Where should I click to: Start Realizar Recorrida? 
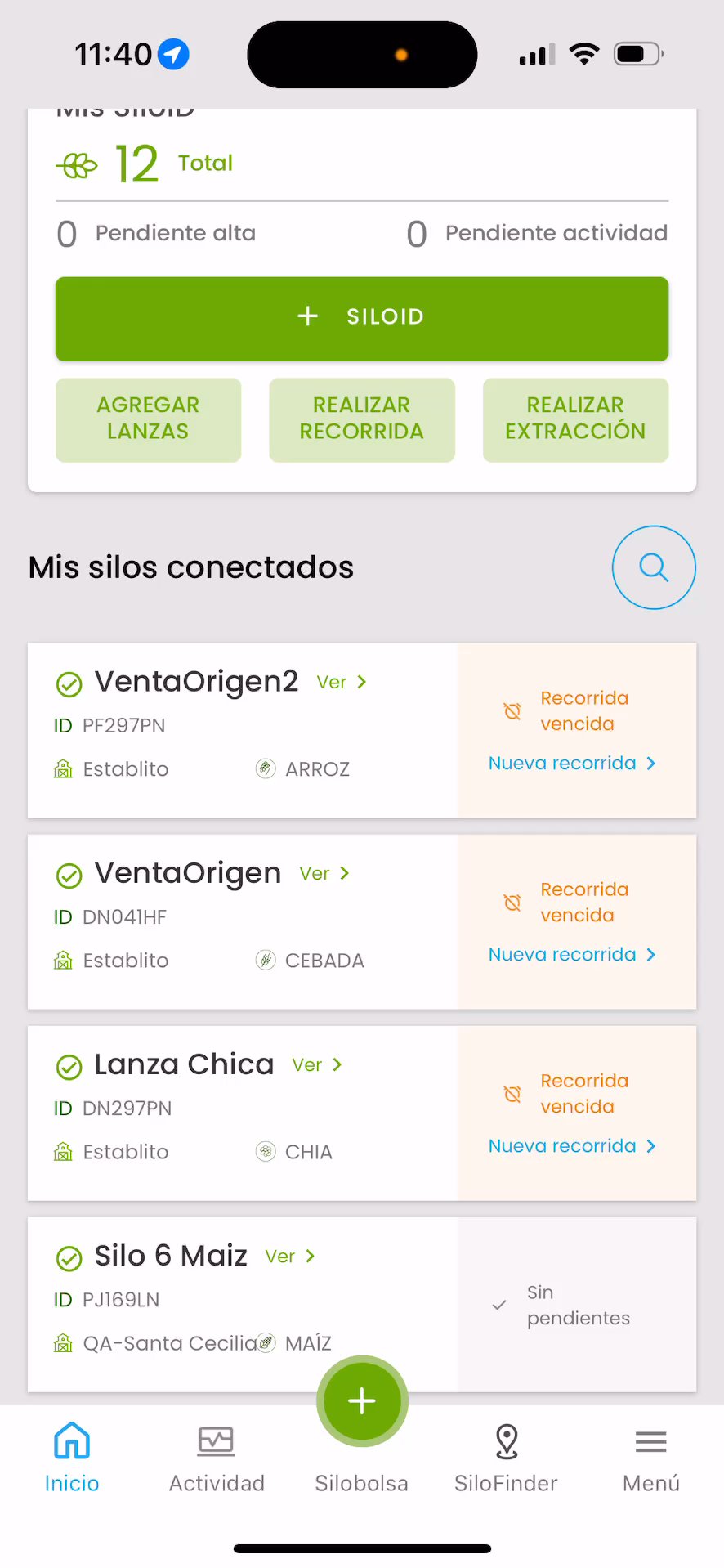coord(361,419)
